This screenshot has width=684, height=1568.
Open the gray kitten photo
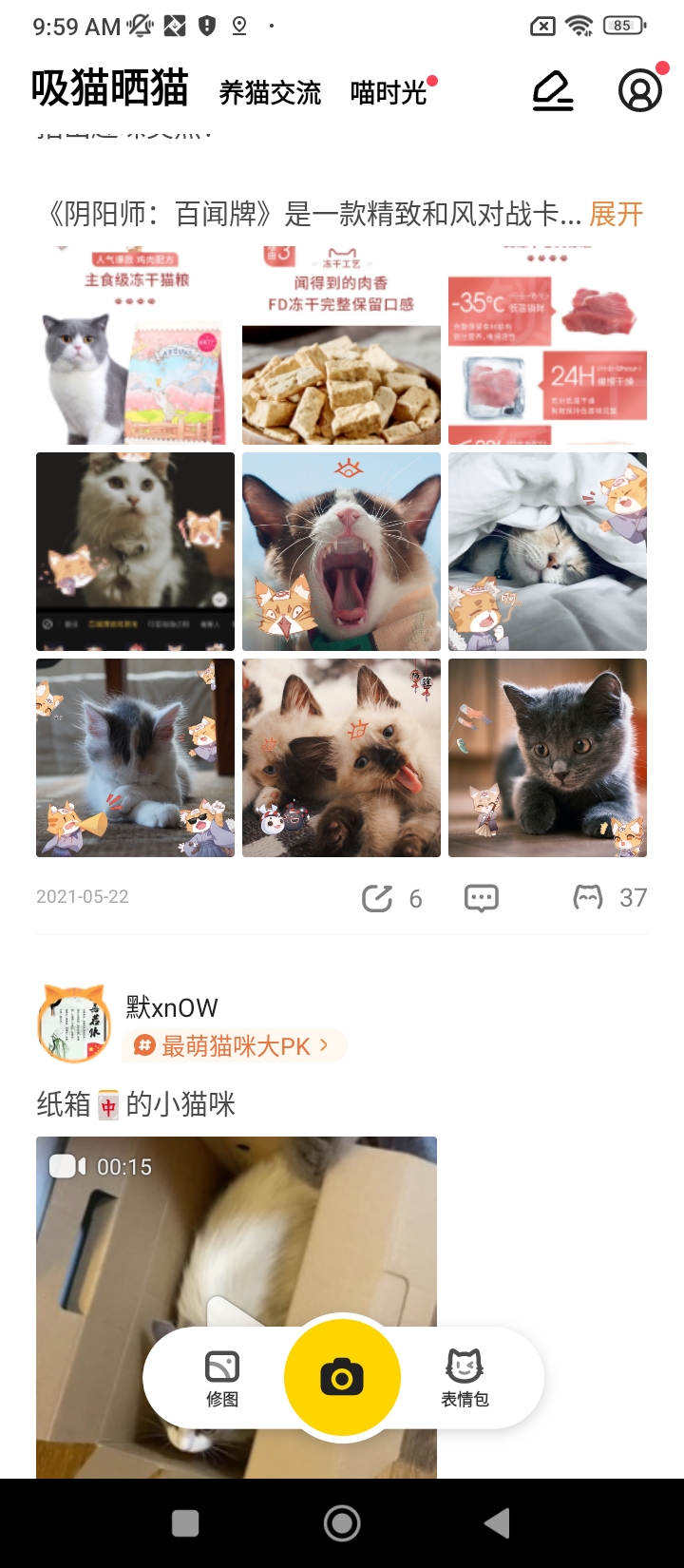tap(547, 757)
